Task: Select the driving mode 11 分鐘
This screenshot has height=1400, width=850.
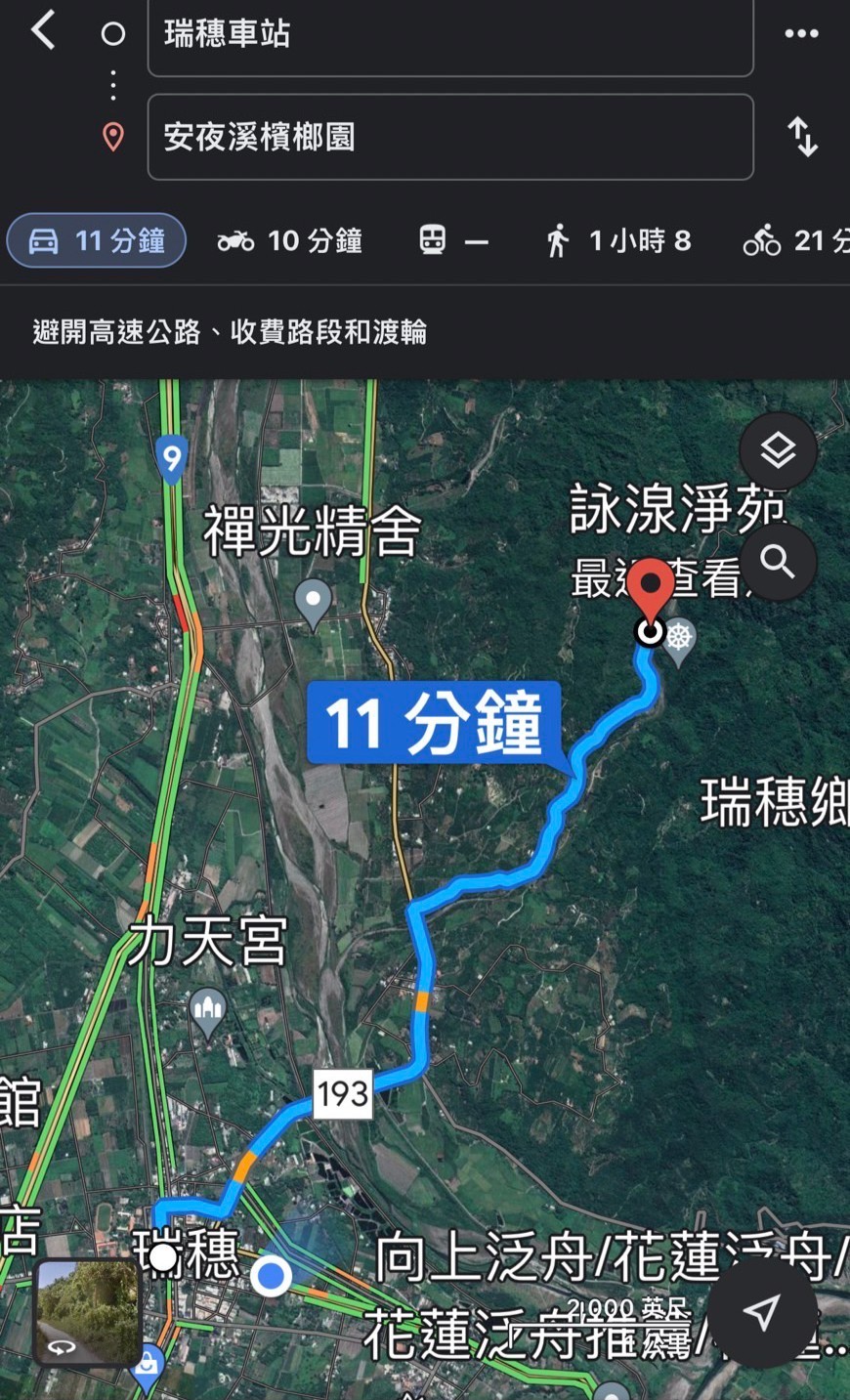Action: [x=97, y=240]
